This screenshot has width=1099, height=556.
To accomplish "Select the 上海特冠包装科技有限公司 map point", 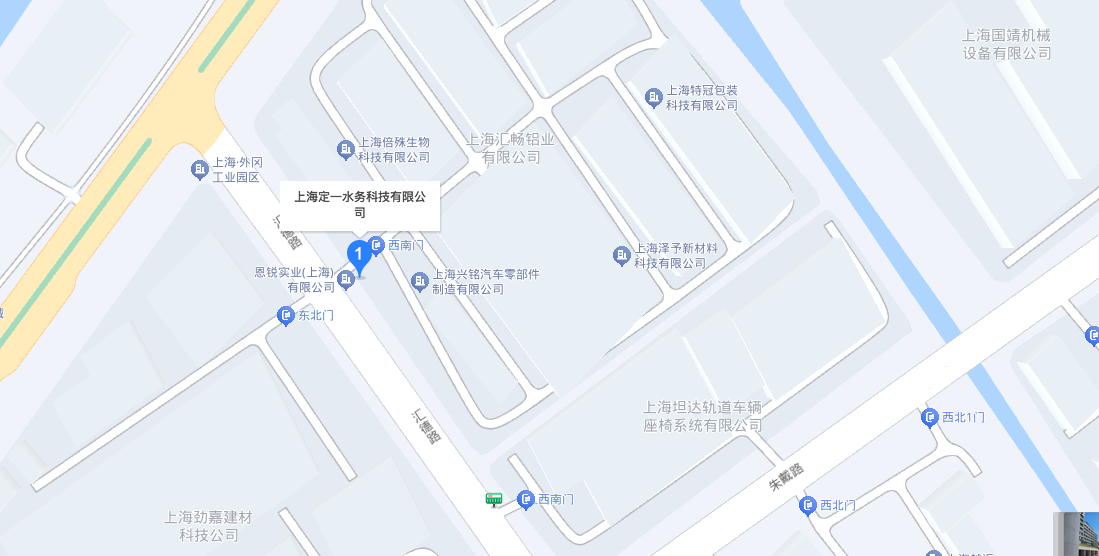I will tap(654, 97).
